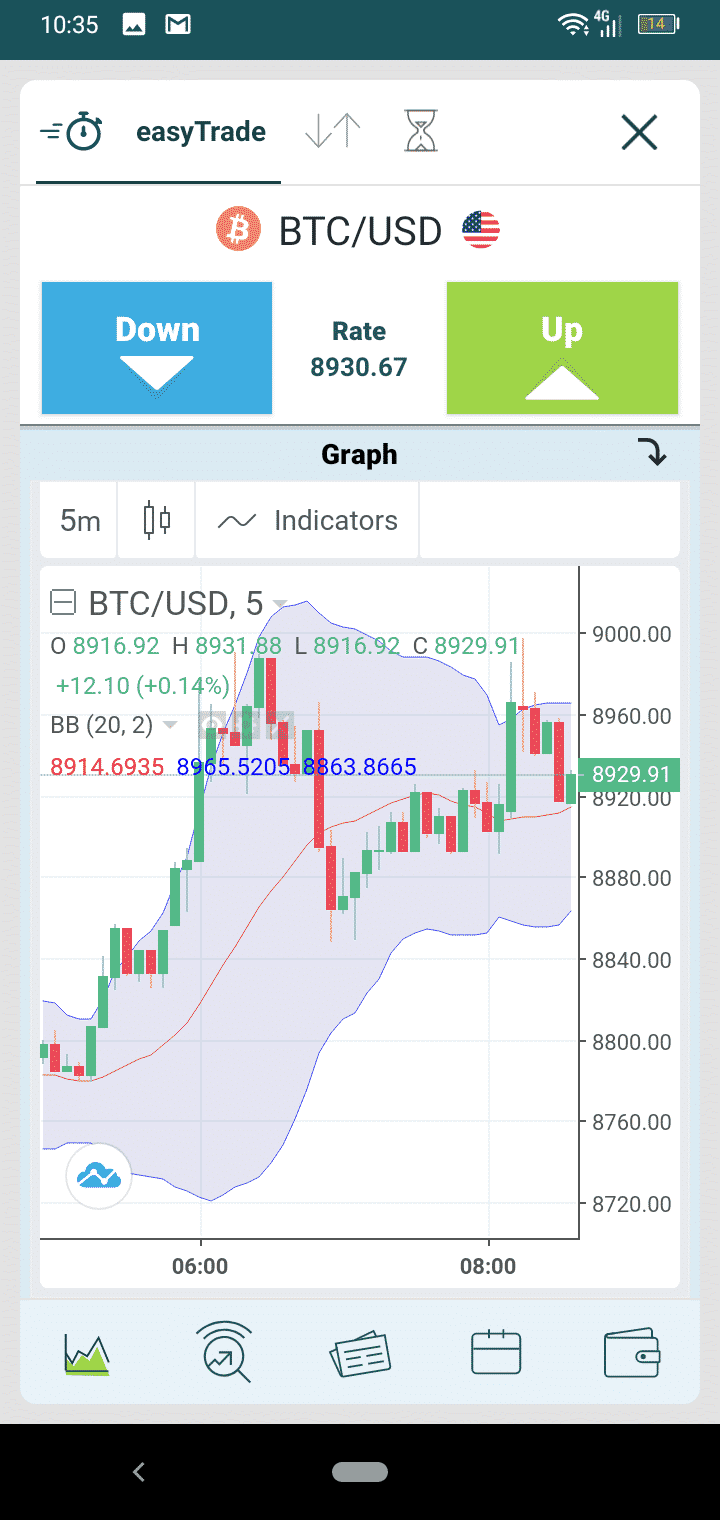The height and width of the screenshot is (1520, 720).
Task: Tap the cloud chart logo button
Action: pos(99,1176)
